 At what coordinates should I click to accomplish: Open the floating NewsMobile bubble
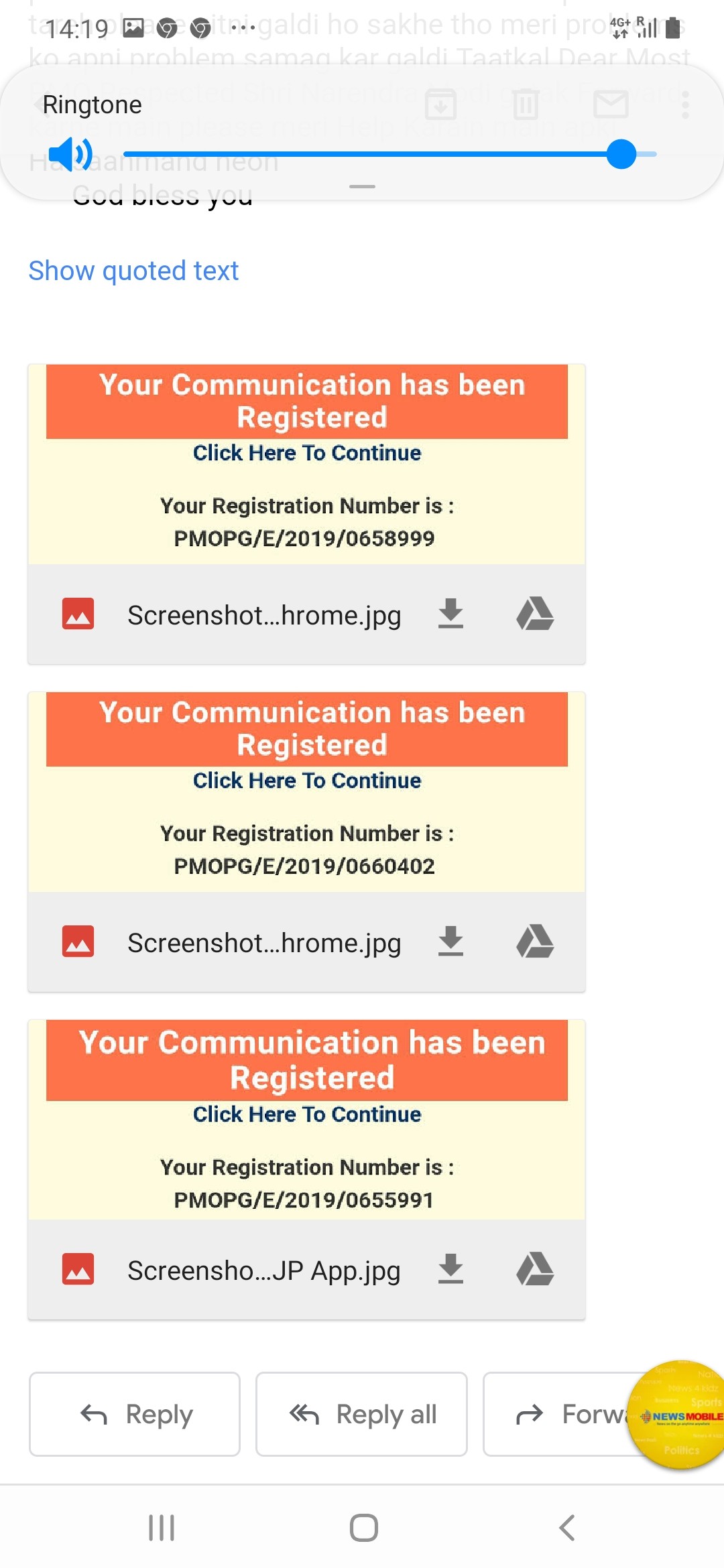coord(680,1415)
